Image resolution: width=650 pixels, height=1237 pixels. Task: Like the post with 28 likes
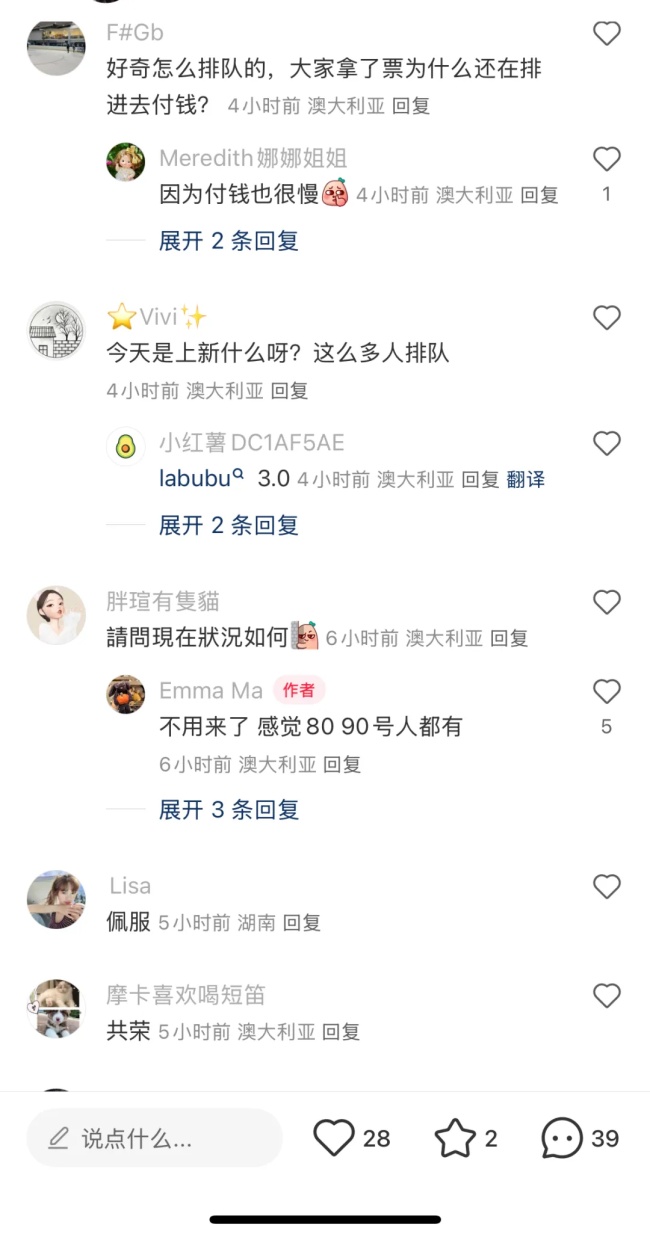(335, 1138)
